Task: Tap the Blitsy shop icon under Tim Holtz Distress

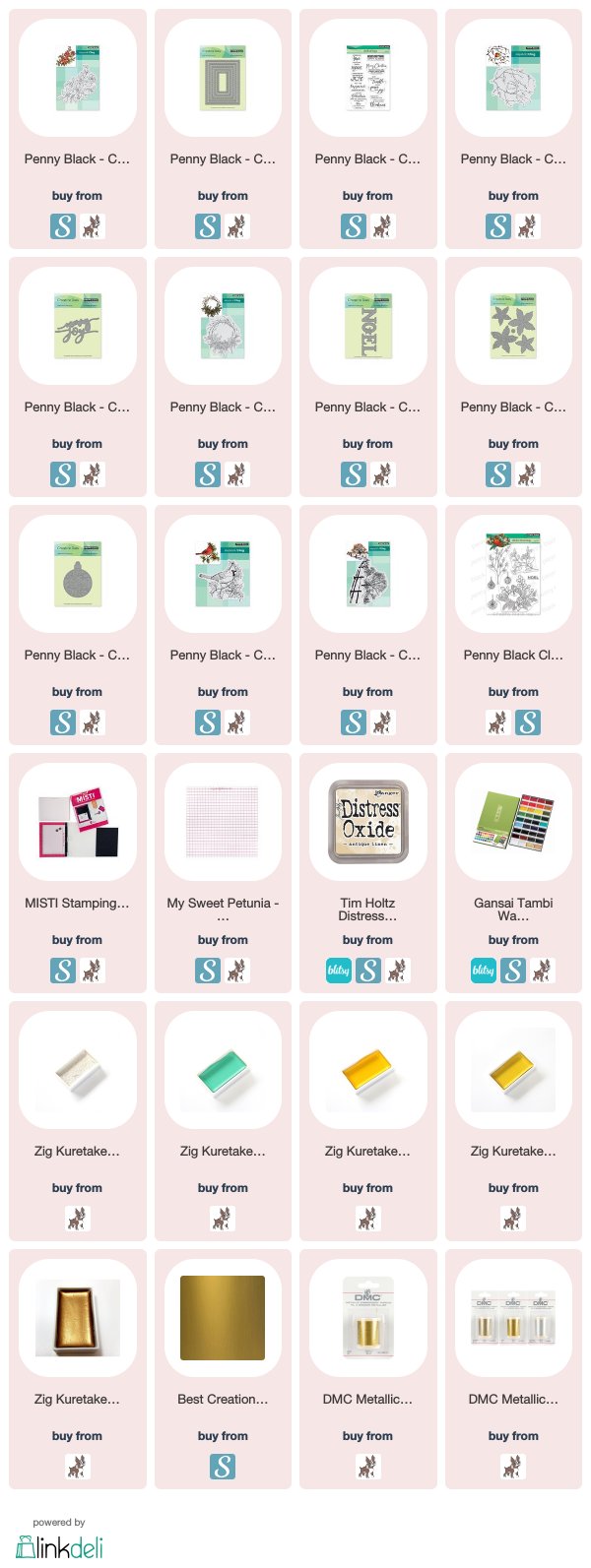Action: 339,971
